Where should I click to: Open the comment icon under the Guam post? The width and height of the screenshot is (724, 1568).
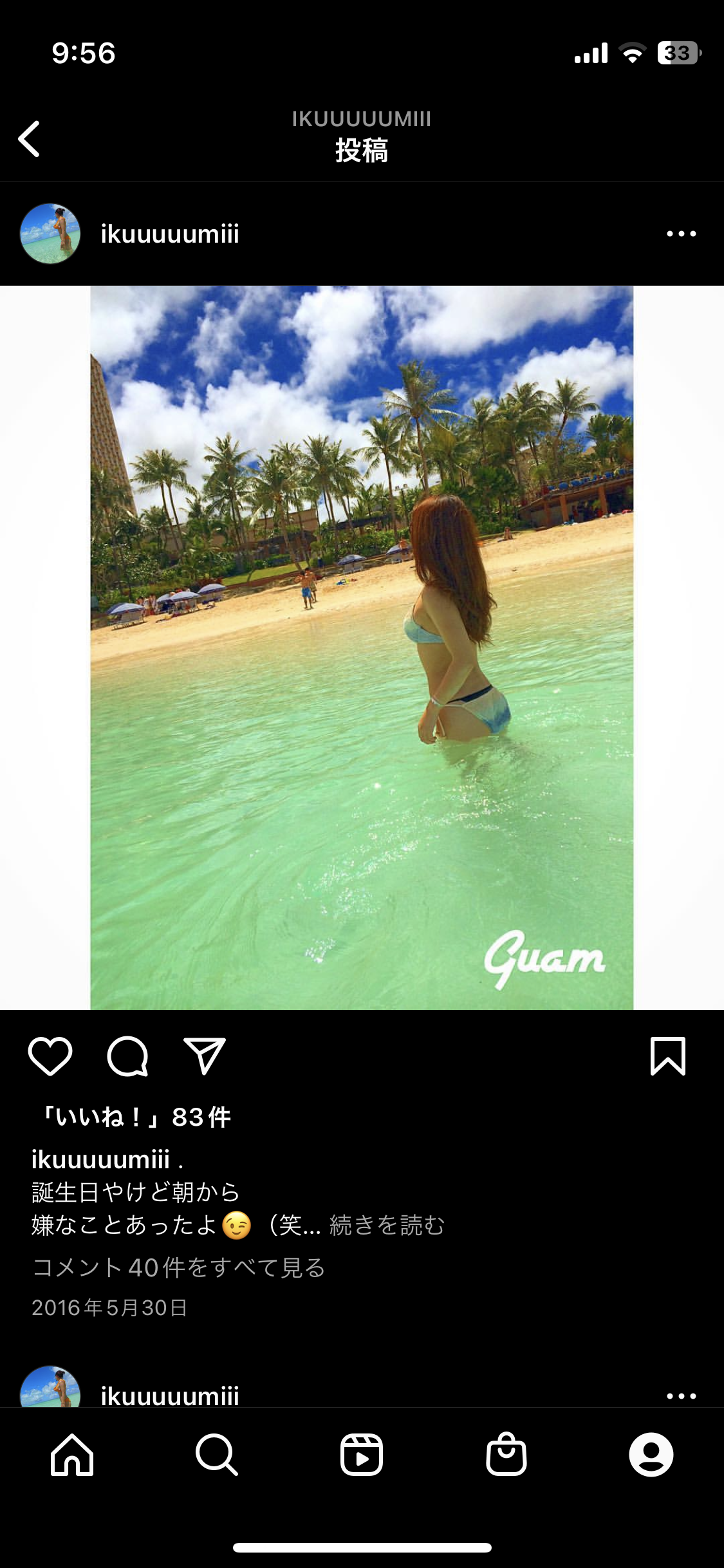(127, 1056)
